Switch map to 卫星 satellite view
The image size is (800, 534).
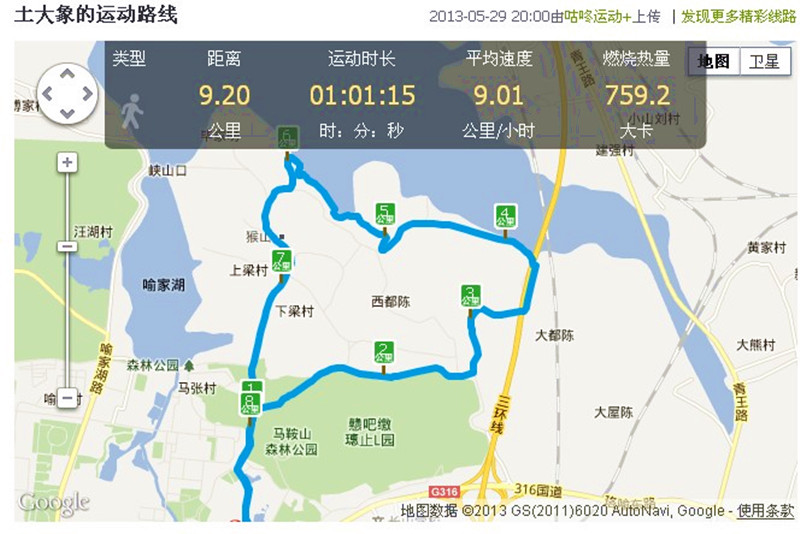point(764,62)
